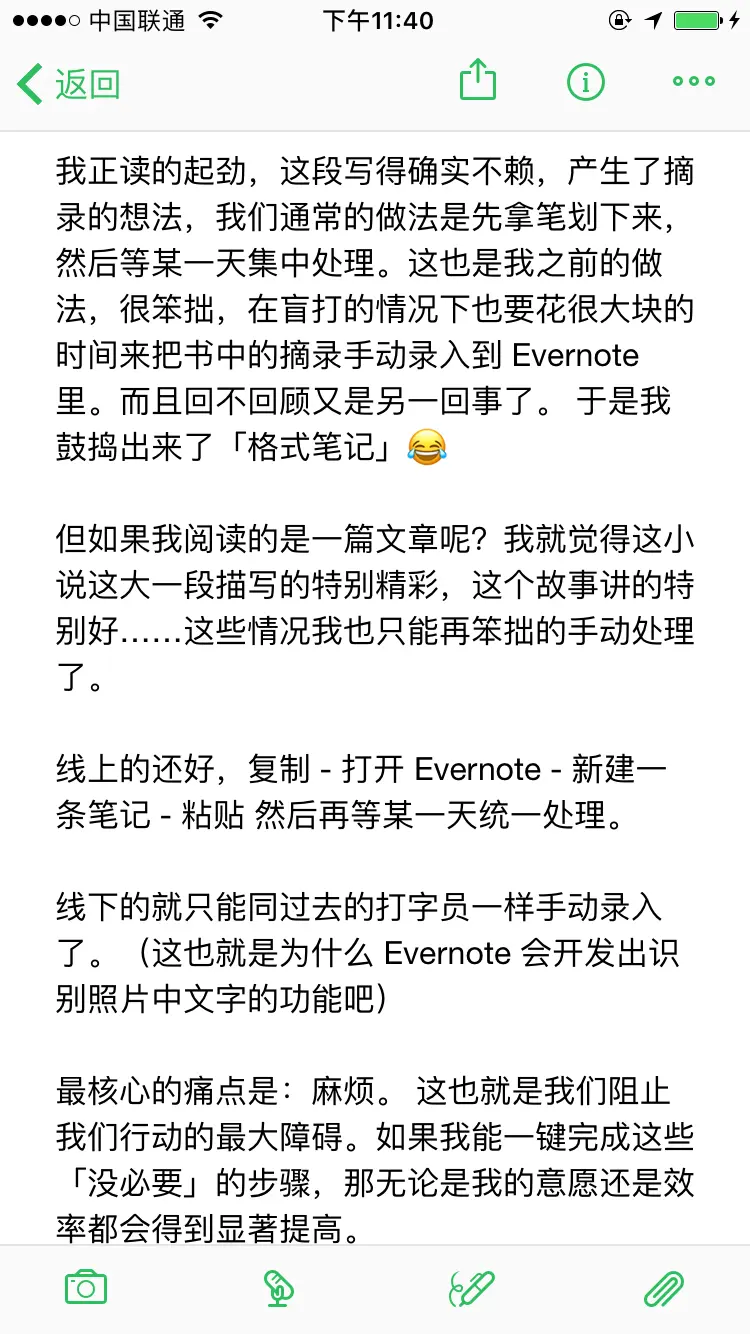
Task: Go back via 返回 button
Action: pos(69,84)
